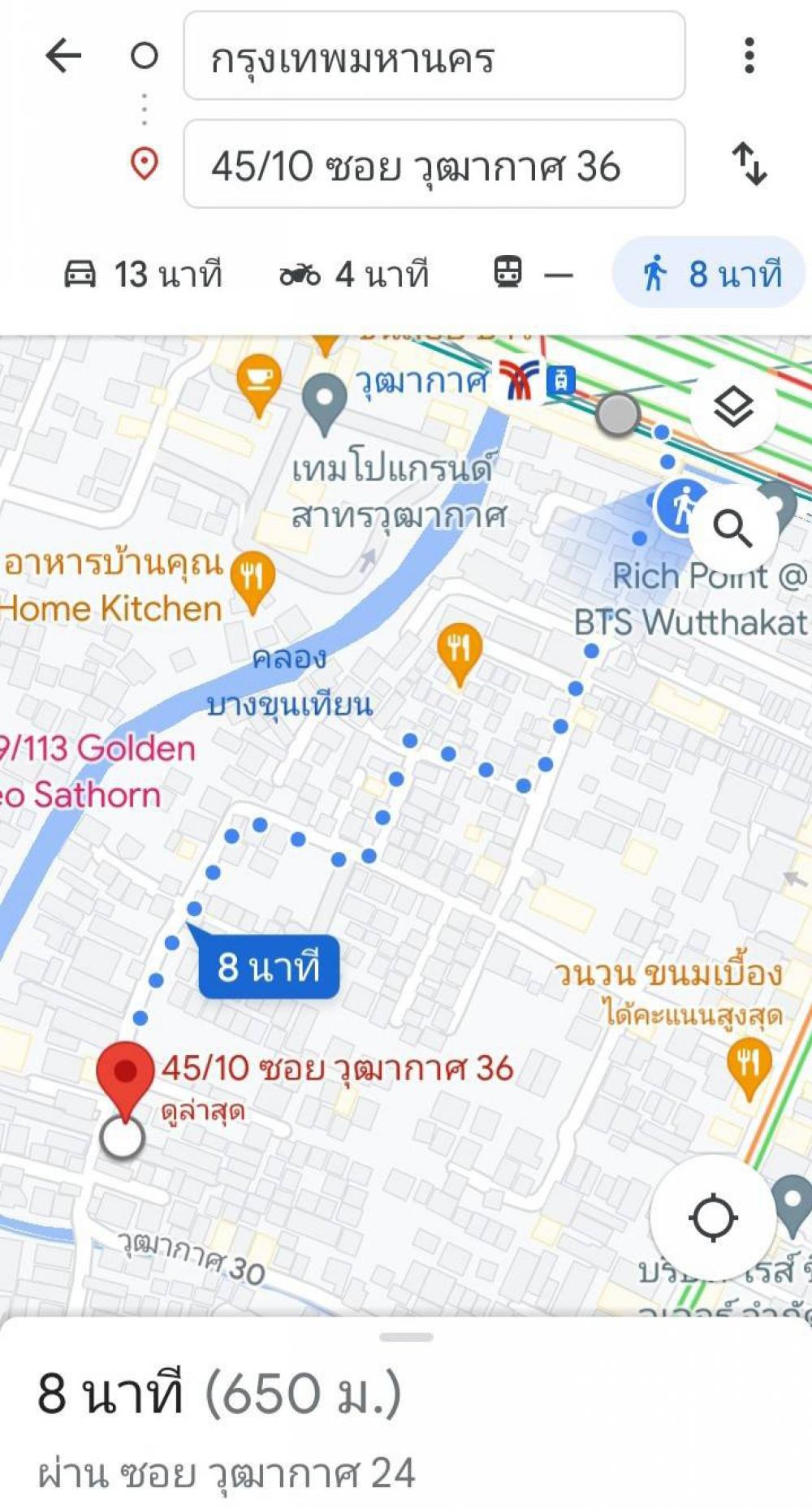Tap the blue 8 นาที route label
This screenshot has width=812, height=1509.
pos(268,966)
